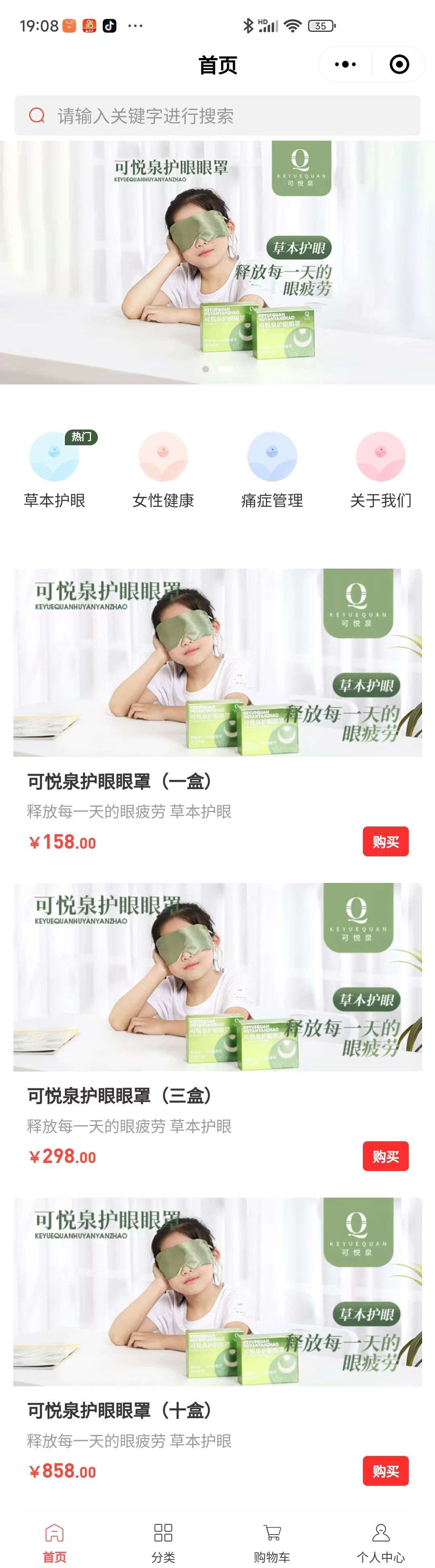View the 可悦泉护眼眼罩（一盒） product

click(217, 663)
